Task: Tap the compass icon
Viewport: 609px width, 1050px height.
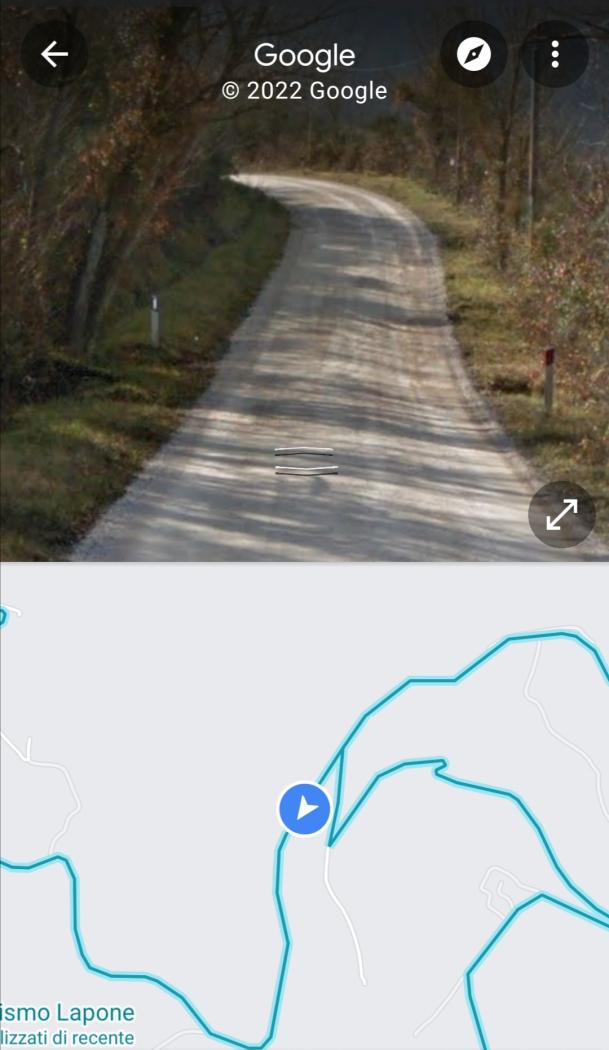Action: click(474, 54)
